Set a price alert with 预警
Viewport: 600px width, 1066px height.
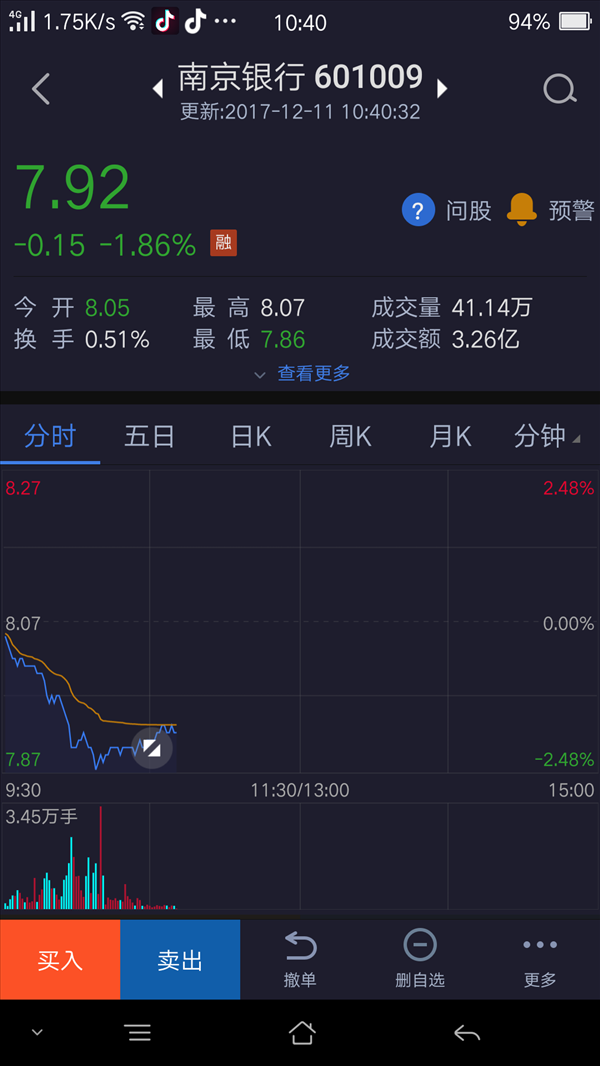coord(551,210)
